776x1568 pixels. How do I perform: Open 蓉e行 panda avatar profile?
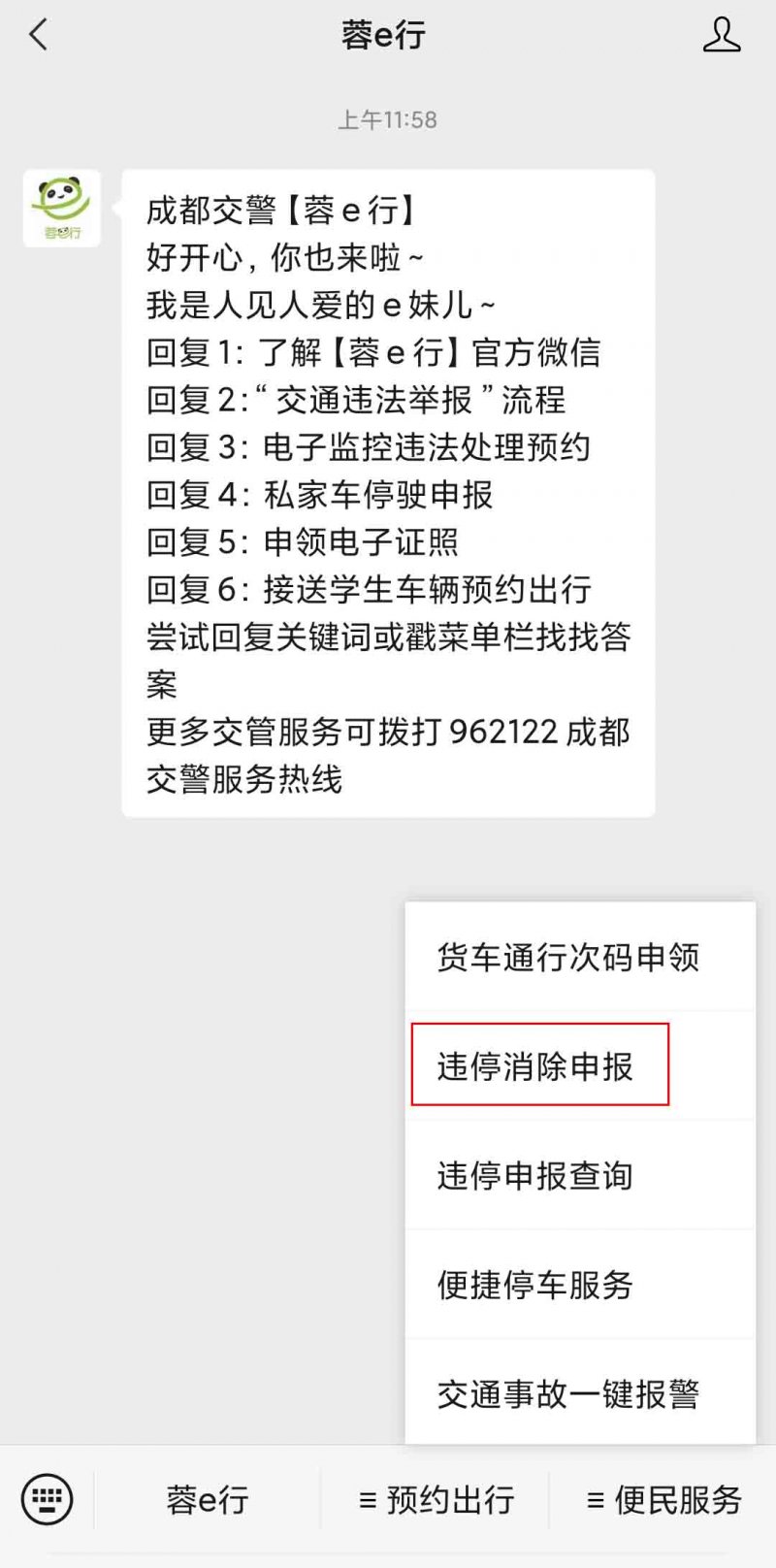pyautogui.click(x=61, y=208)
